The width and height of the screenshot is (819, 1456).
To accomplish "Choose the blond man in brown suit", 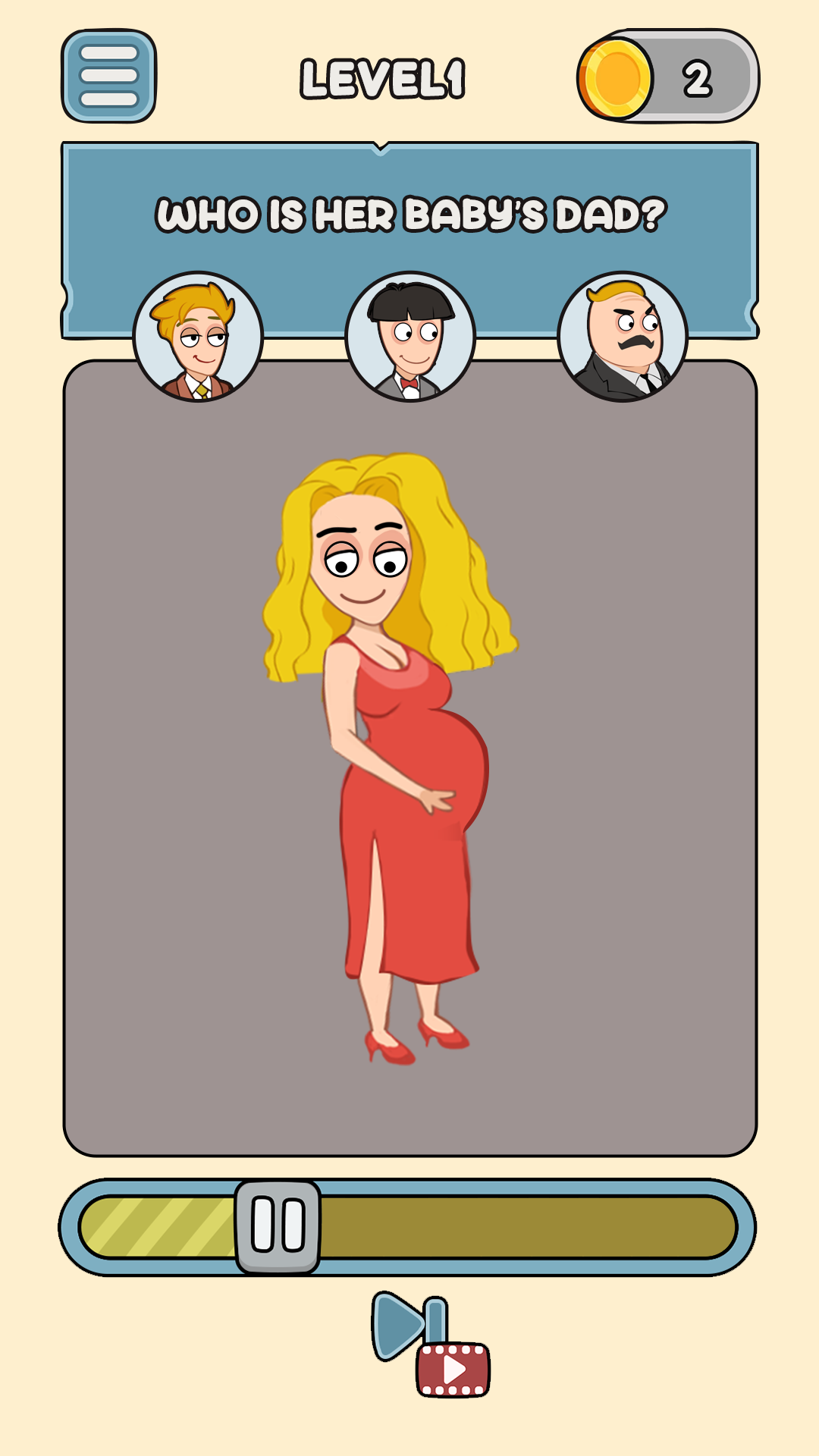I will (x=198, y=337).
